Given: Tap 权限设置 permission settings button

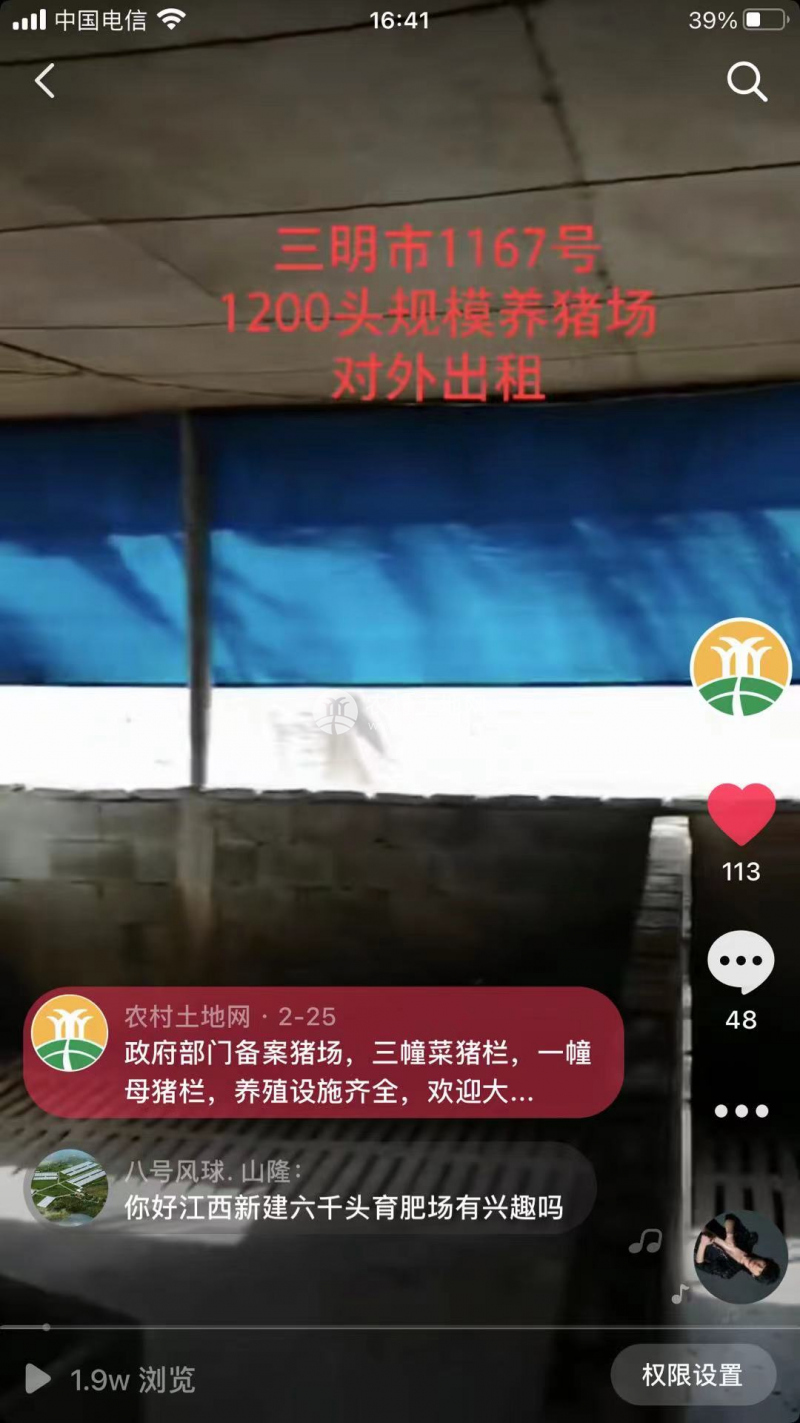Looking at the screenshot, I should click(693, 1375).
